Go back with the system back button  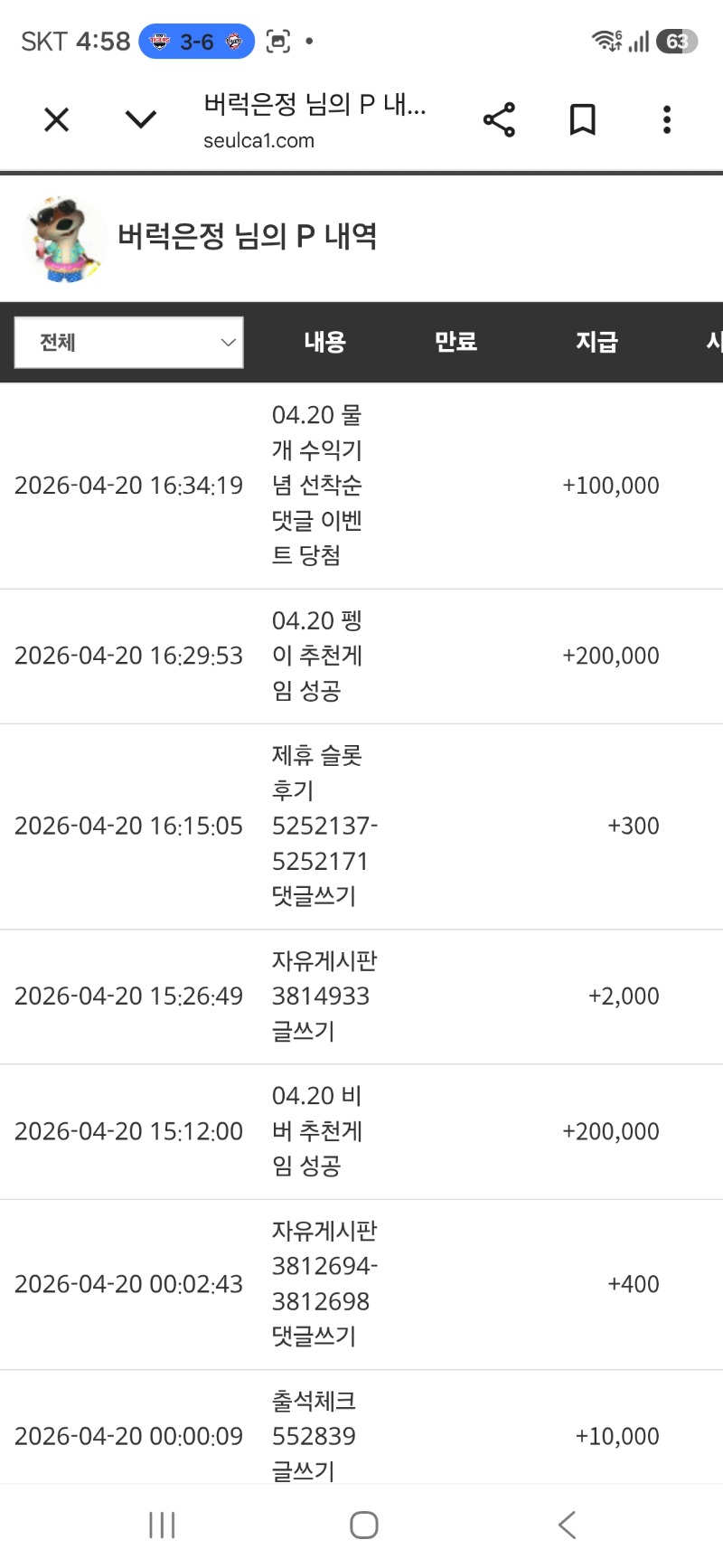(x=567, y=1525)
